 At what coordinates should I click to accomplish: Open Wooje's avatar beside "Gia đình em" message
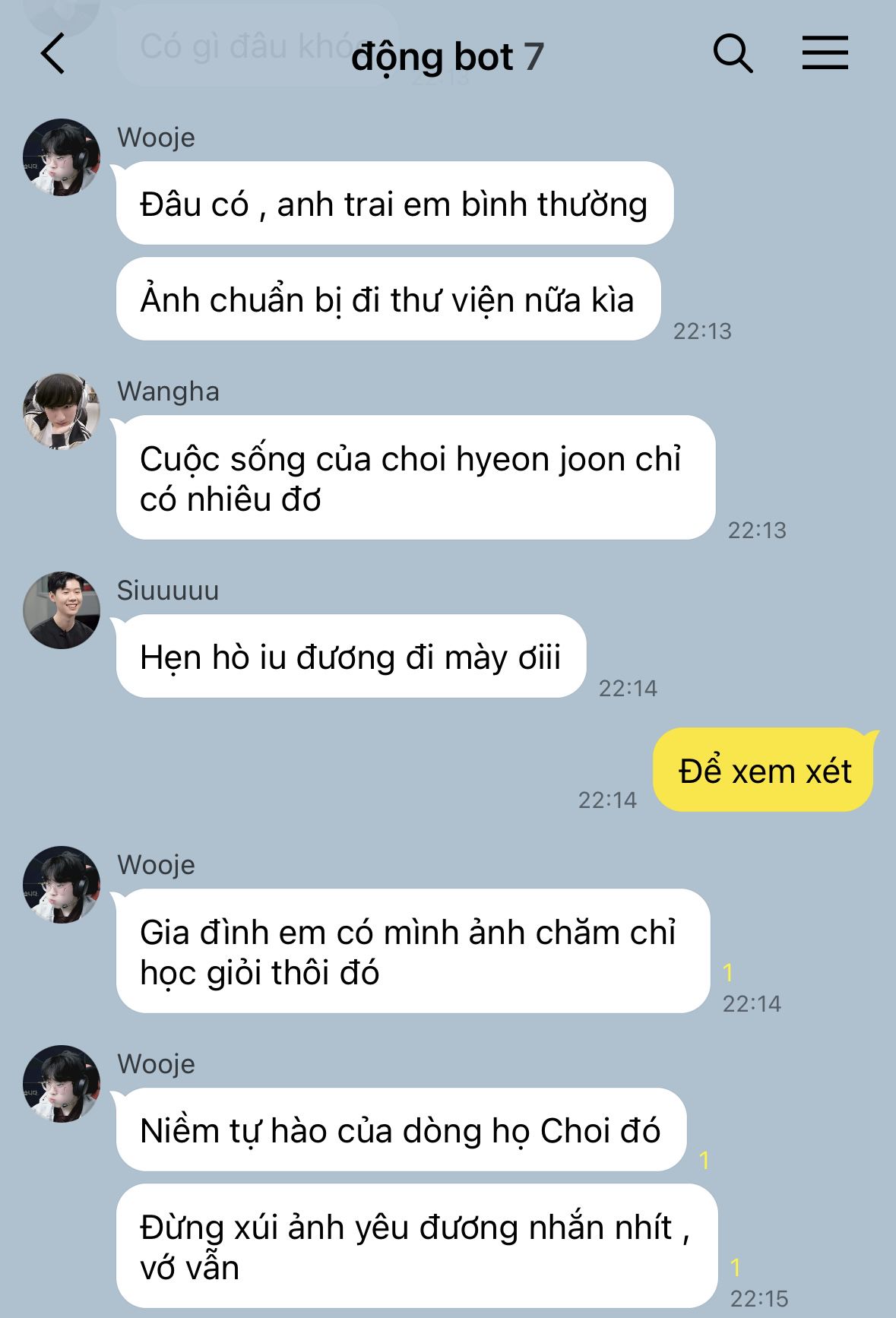coord(62,885)
